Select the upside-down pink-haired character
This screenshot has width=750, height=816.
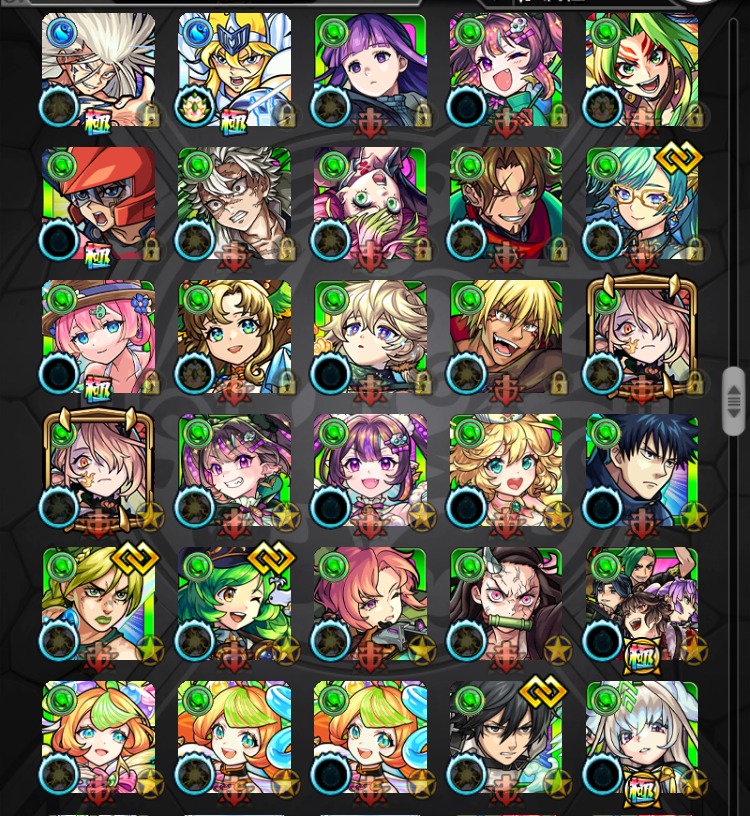(x=370, y=204)
